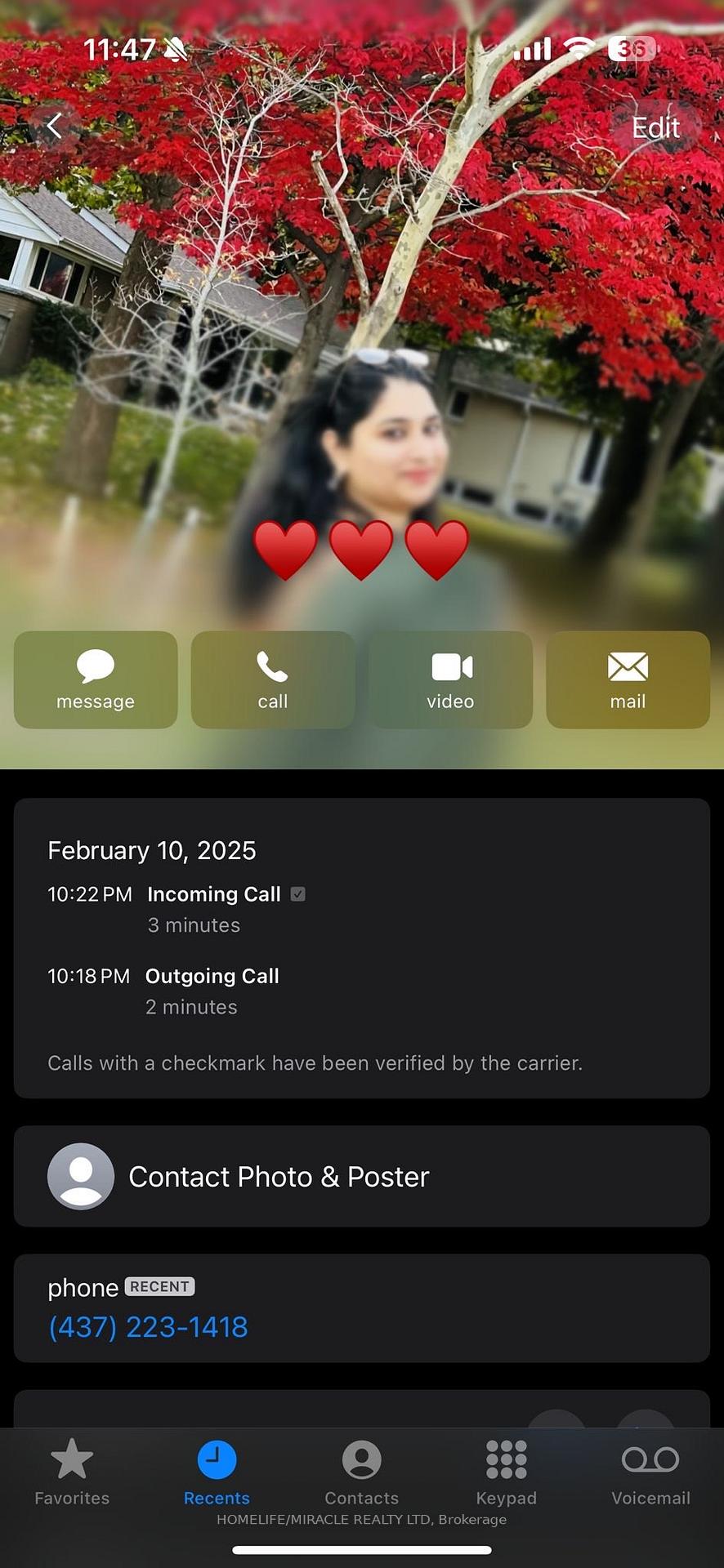Start a video call

450,679
